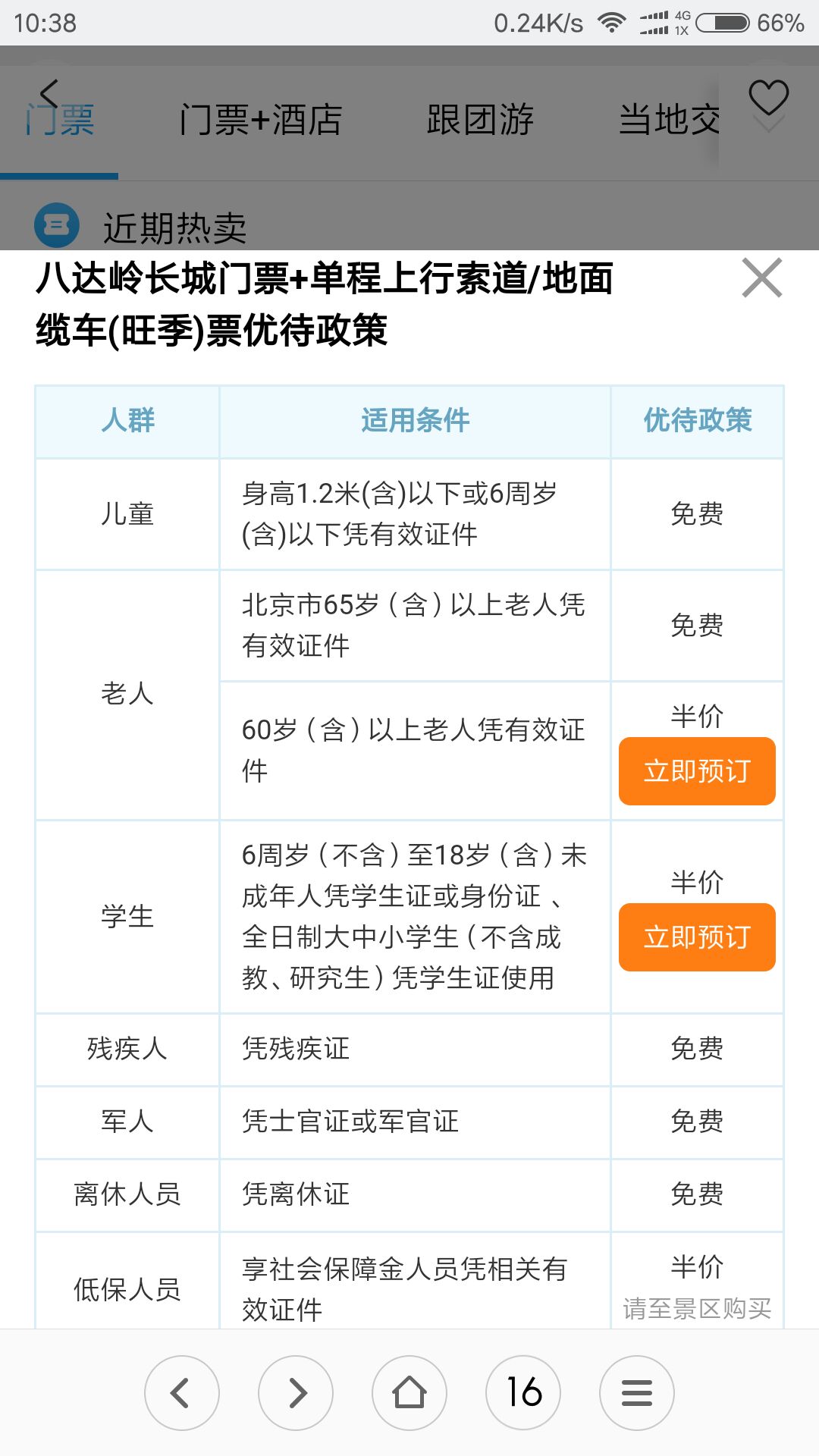Image resolution: width=819 pixels, height=1456 pixels.
Task: Open the browser hamburger menu
Action: (637, 1393)
